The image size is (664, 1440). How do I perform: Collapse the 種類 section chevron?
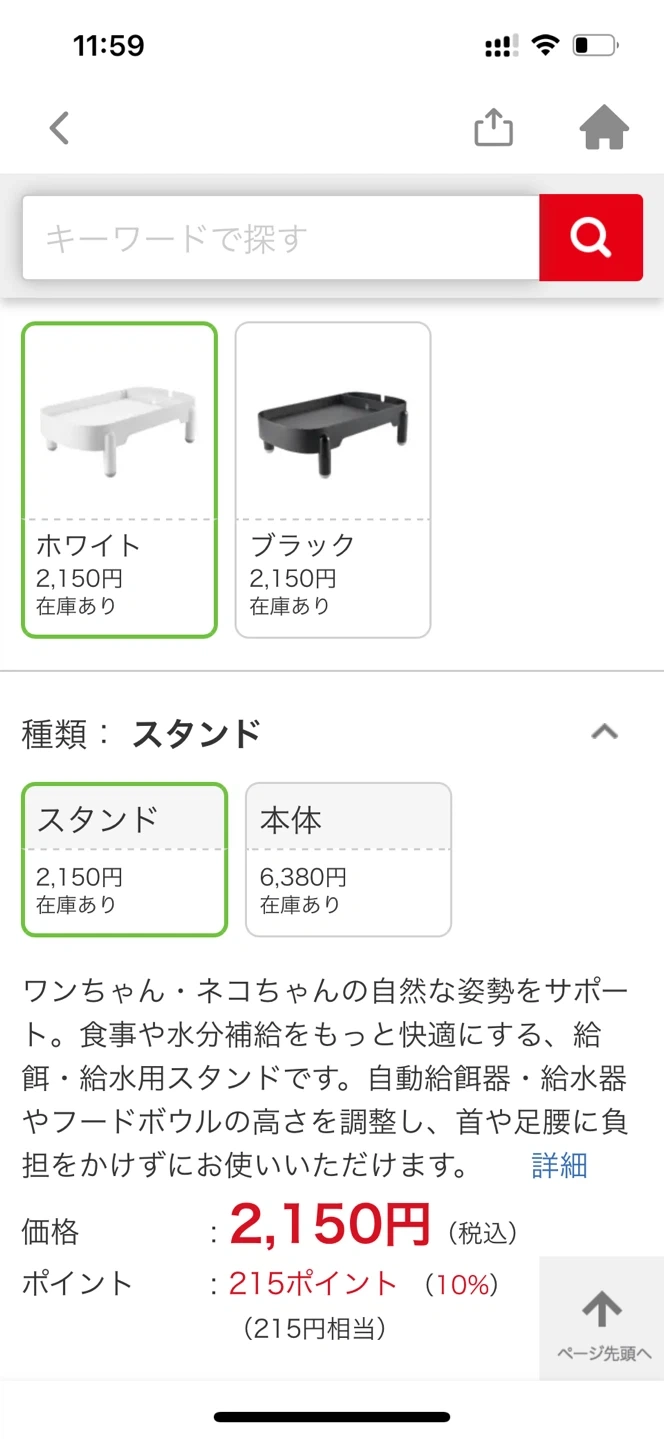[604, 732]
